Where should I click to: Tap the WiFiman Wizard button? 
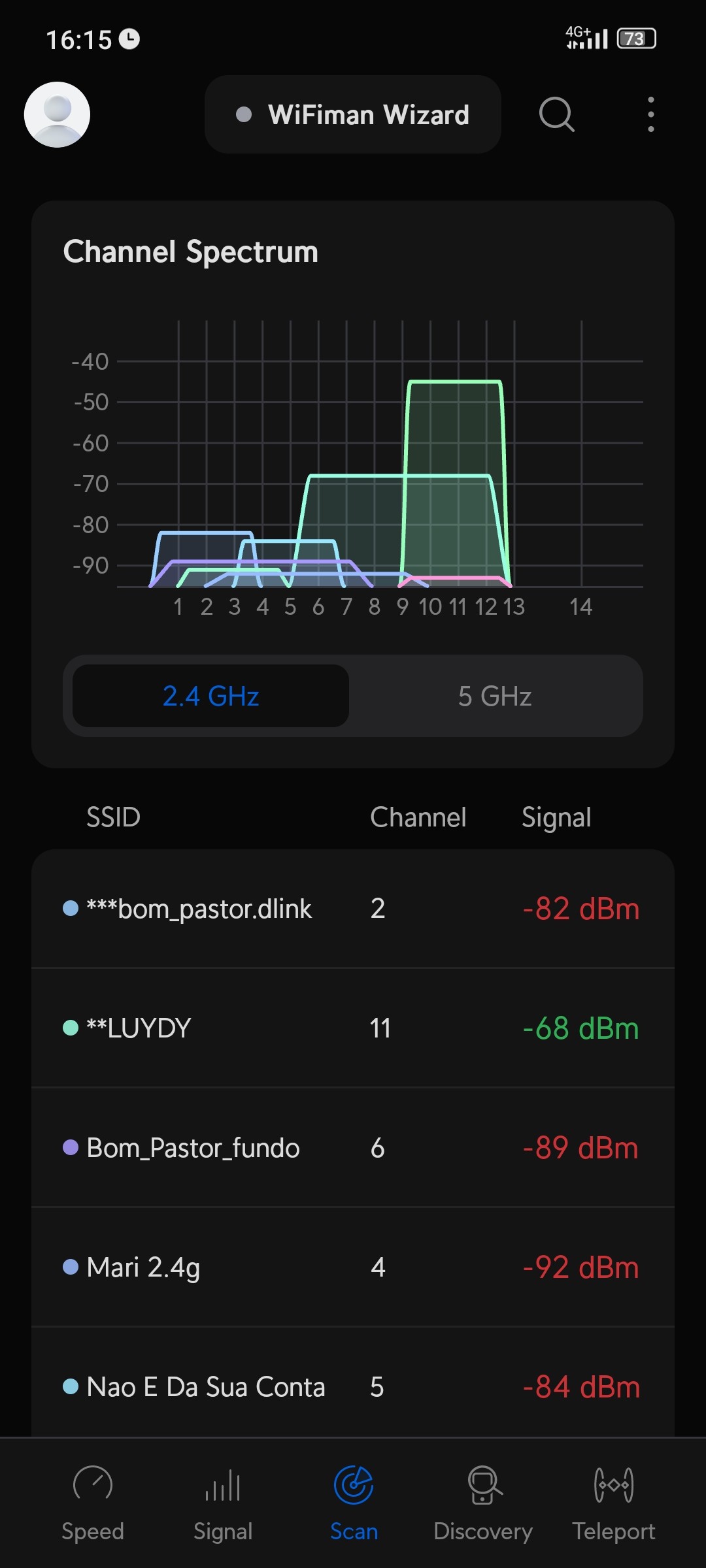tap(352, 114)
